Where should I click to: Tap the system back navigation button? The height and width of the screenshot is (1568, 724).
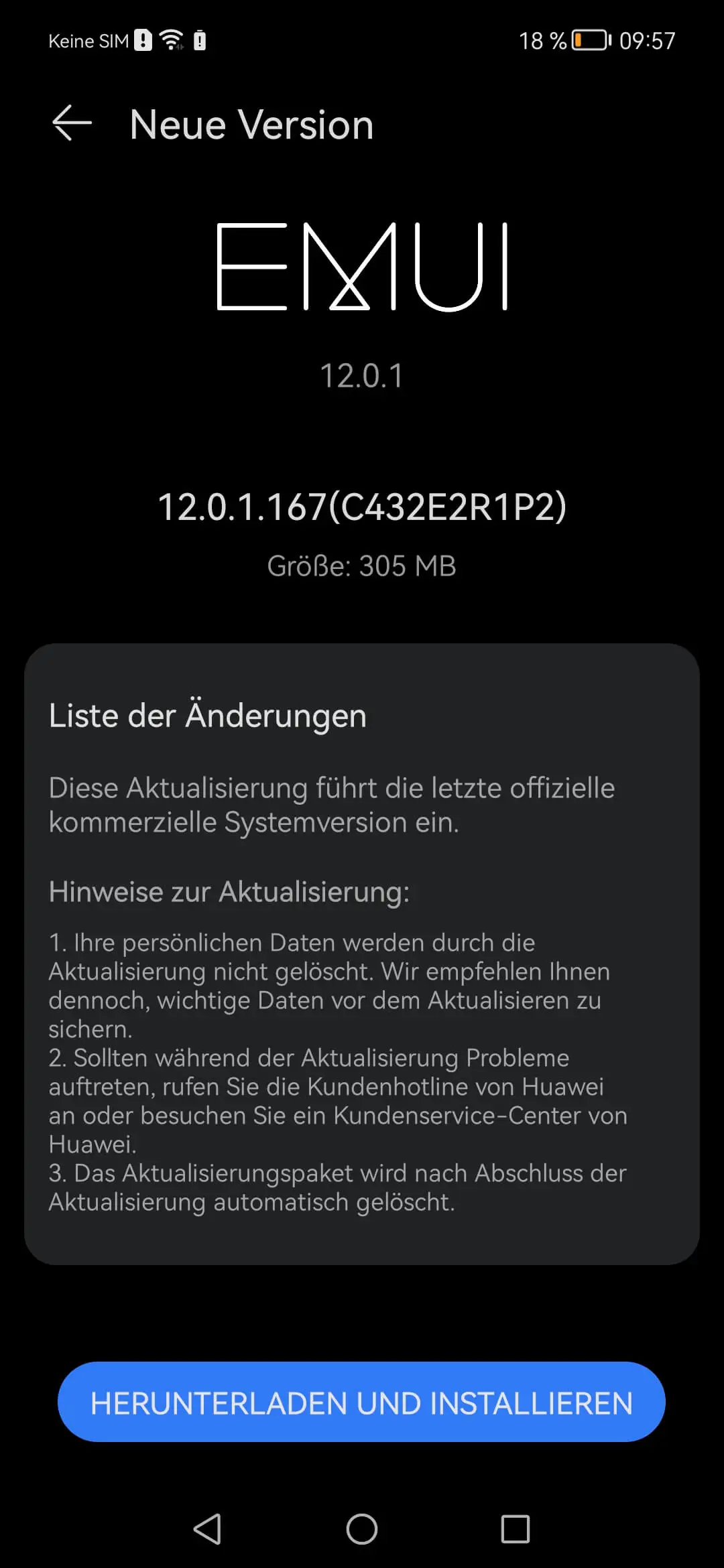(207, 1528)
